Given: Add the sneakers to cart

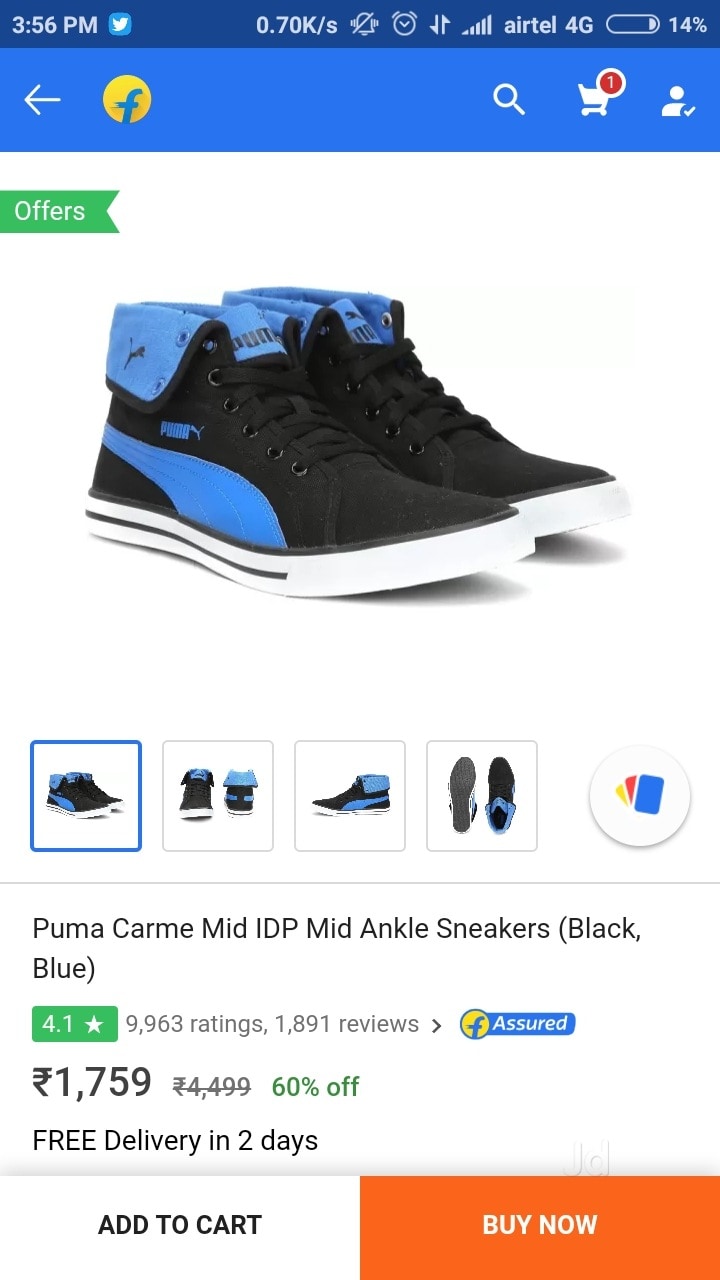Looking at the screenshot, I should 180,1225.
